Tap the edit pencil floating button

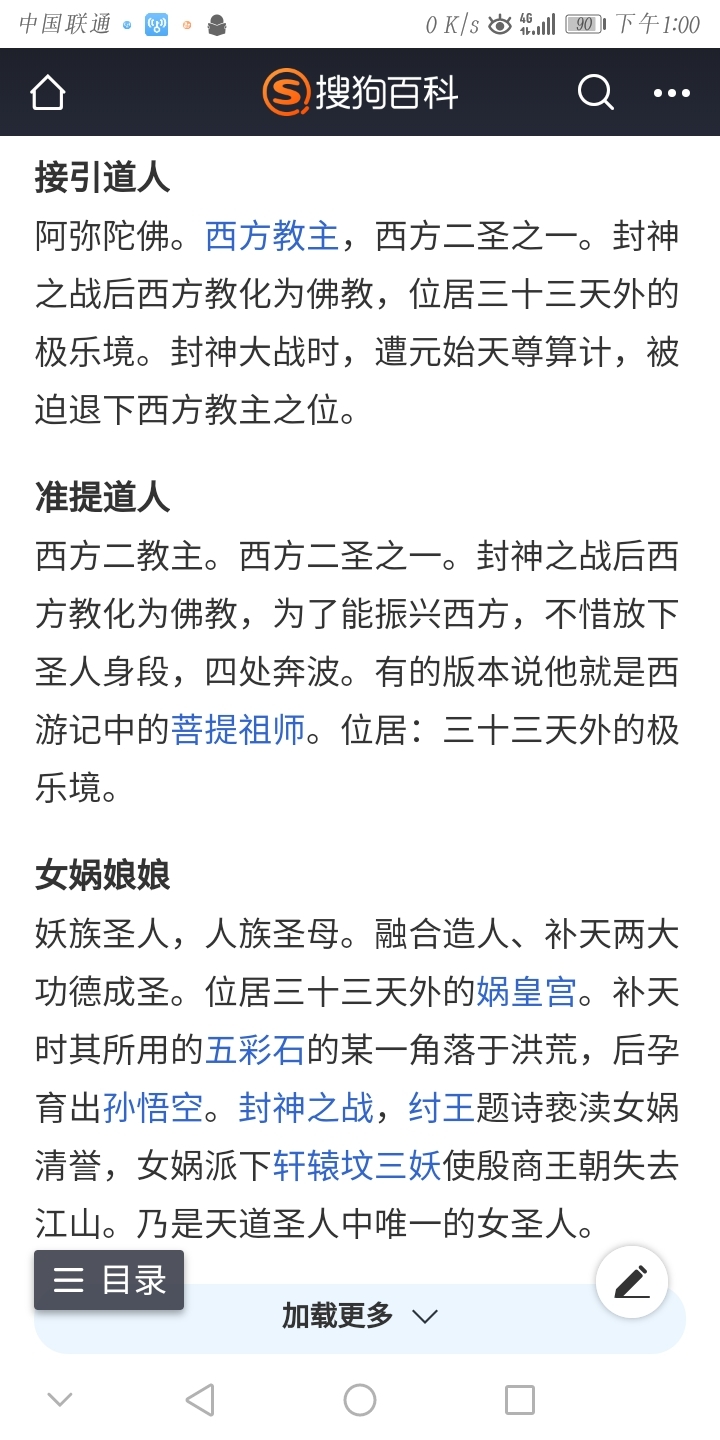pos(631,1281)
